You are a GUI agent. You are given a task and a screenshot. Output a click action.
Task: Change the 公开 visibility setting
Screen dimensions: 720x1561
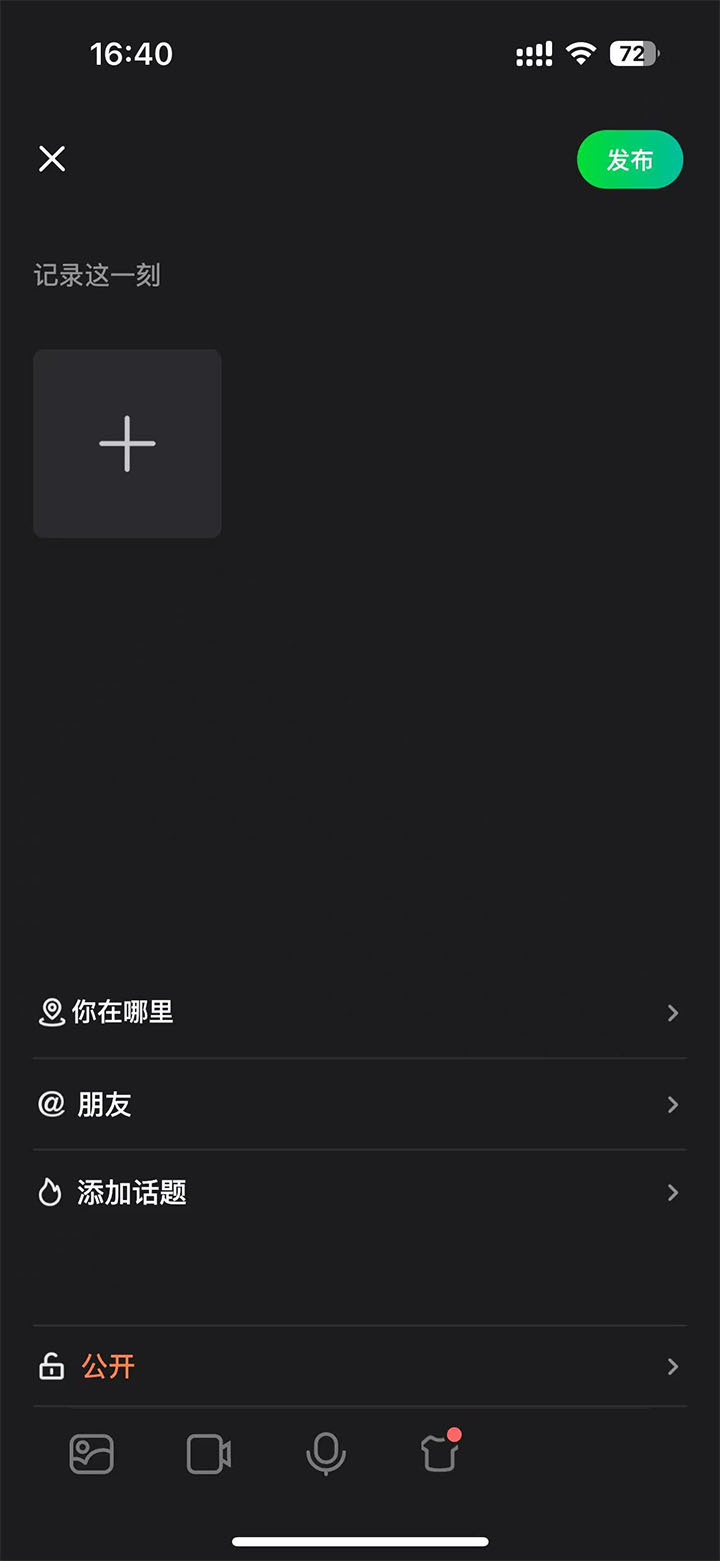(358, 1366)
